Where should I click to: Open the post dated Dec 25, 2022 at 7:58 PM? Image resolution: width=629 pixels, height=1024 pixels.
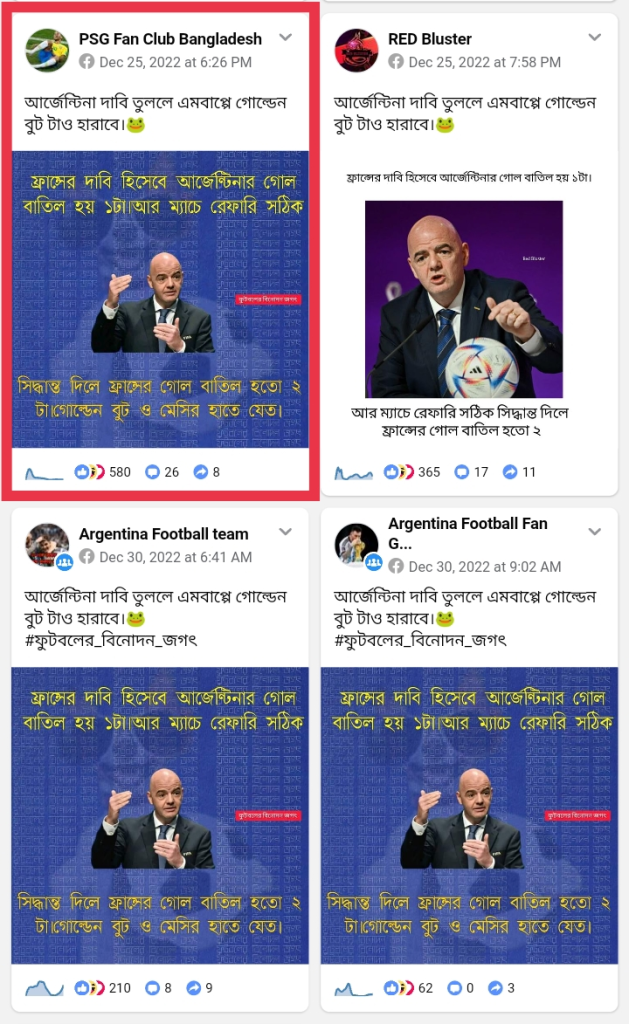point(484,62)
